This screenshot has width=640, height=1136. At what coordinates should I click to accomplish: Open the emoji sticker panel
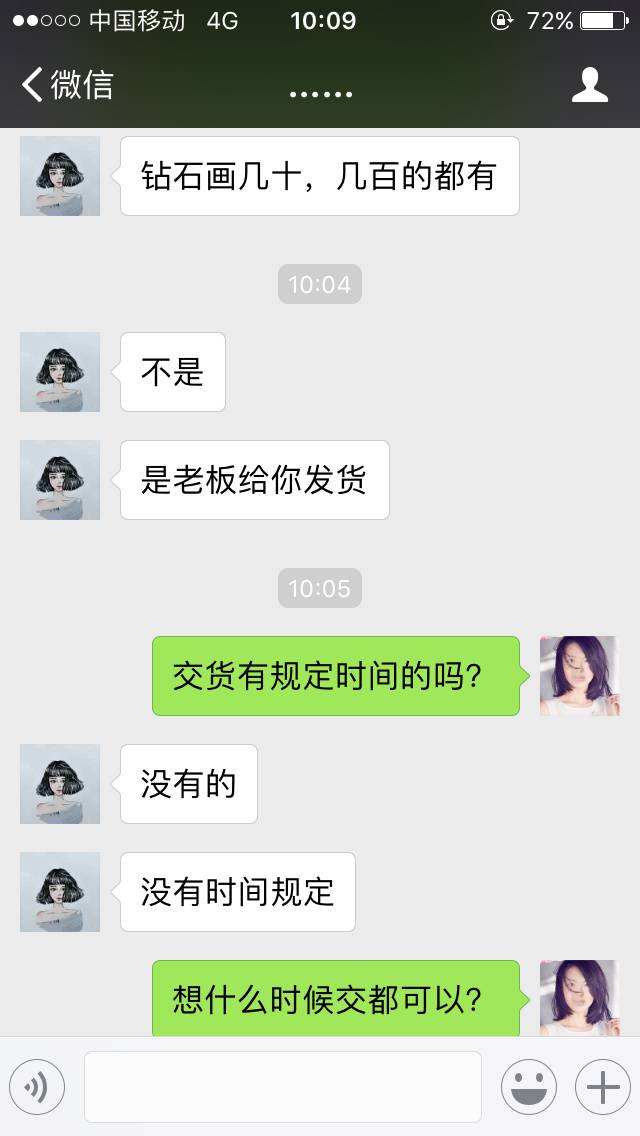[528, 1086]
